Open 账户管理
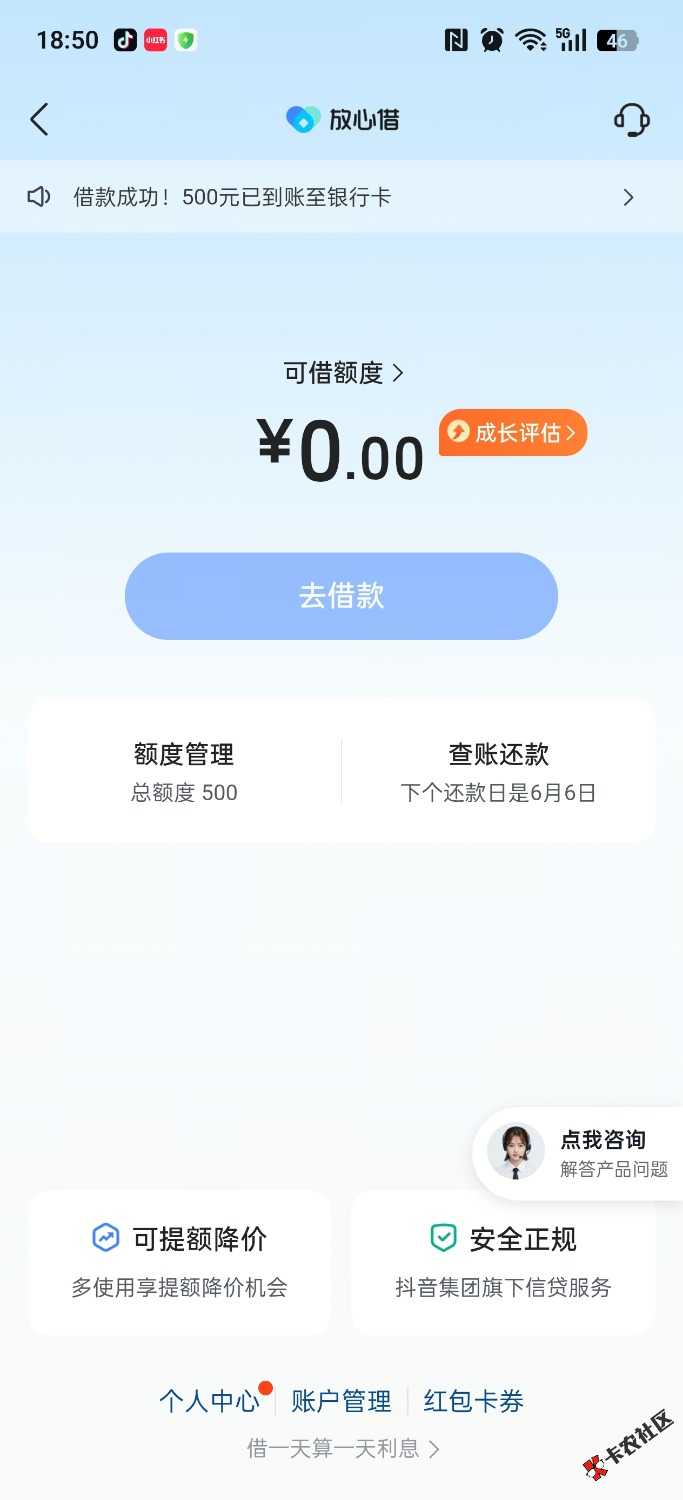Screen dimensions: 683x1500 pos(341,1401)
